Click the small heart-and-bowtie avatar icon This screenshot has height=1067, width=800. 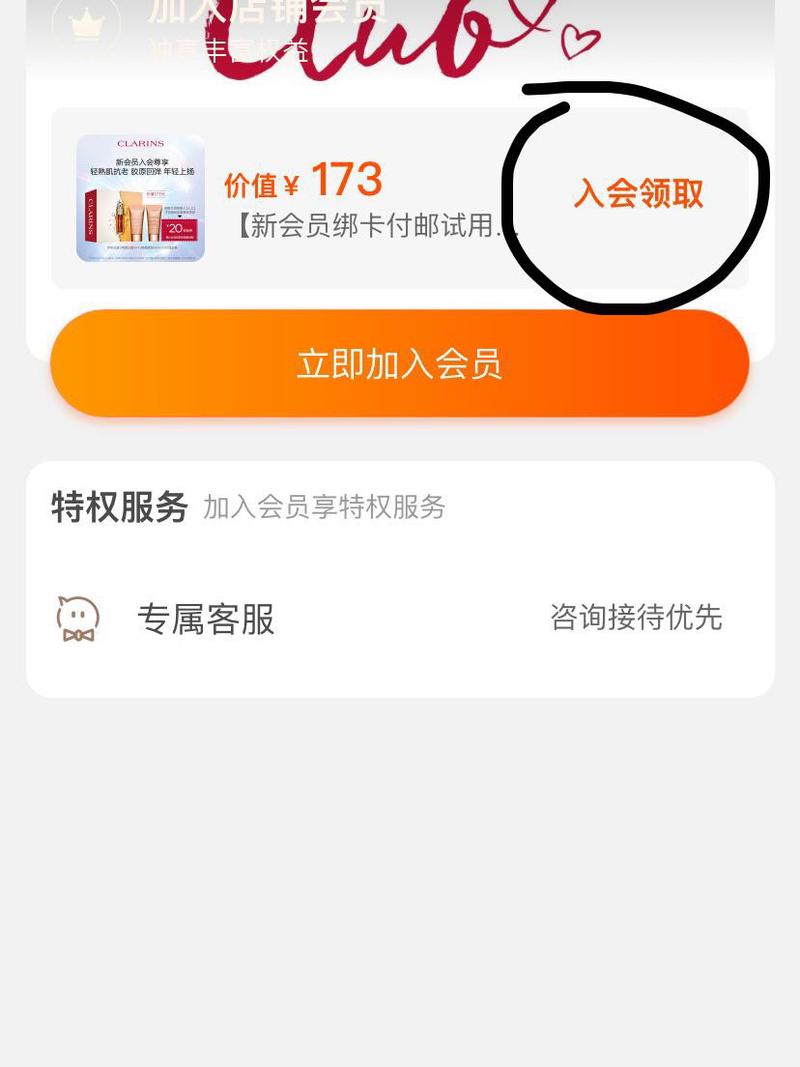(78, 618)
